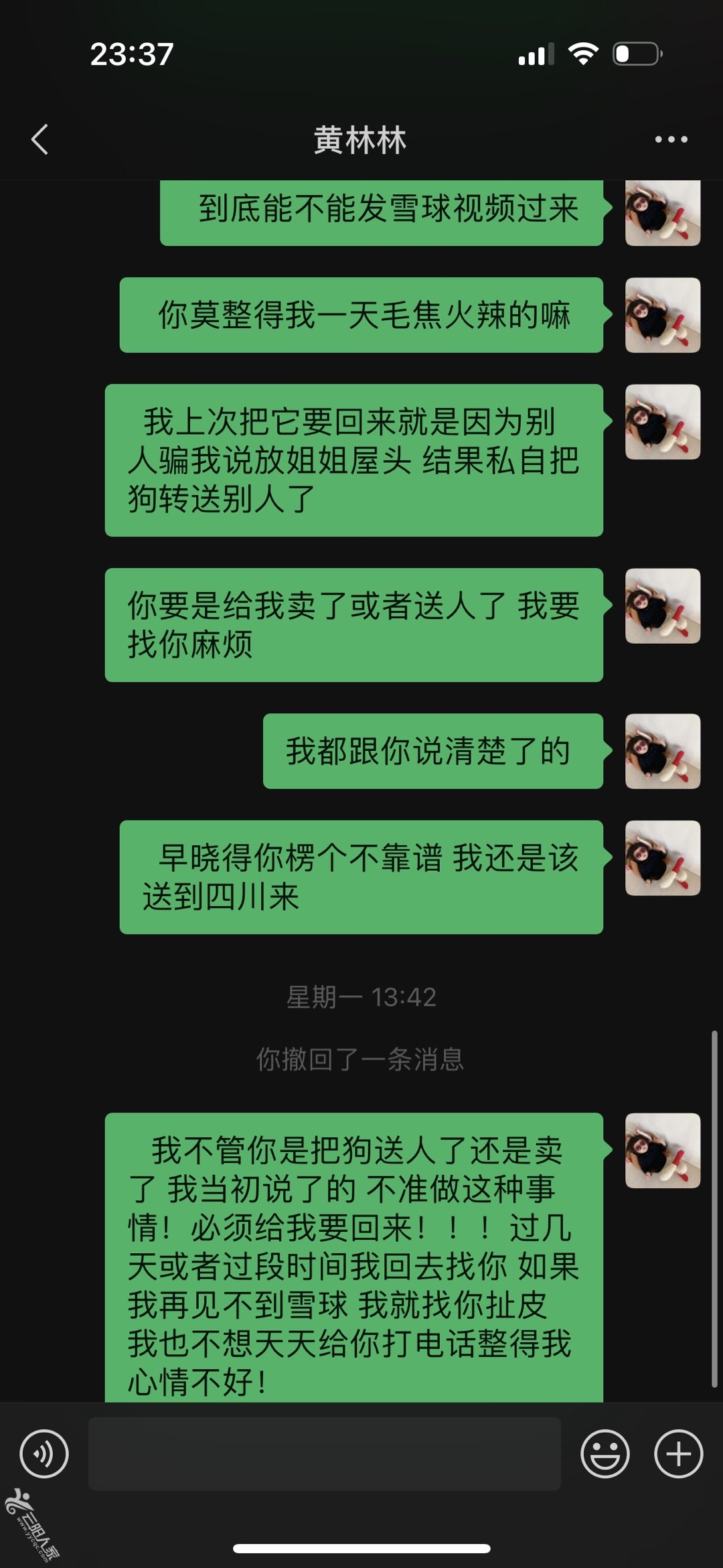723x1568 pixels.
Task: Tap avatar beside 我都跟你说清楚了的 message
Action: [663, 751]
